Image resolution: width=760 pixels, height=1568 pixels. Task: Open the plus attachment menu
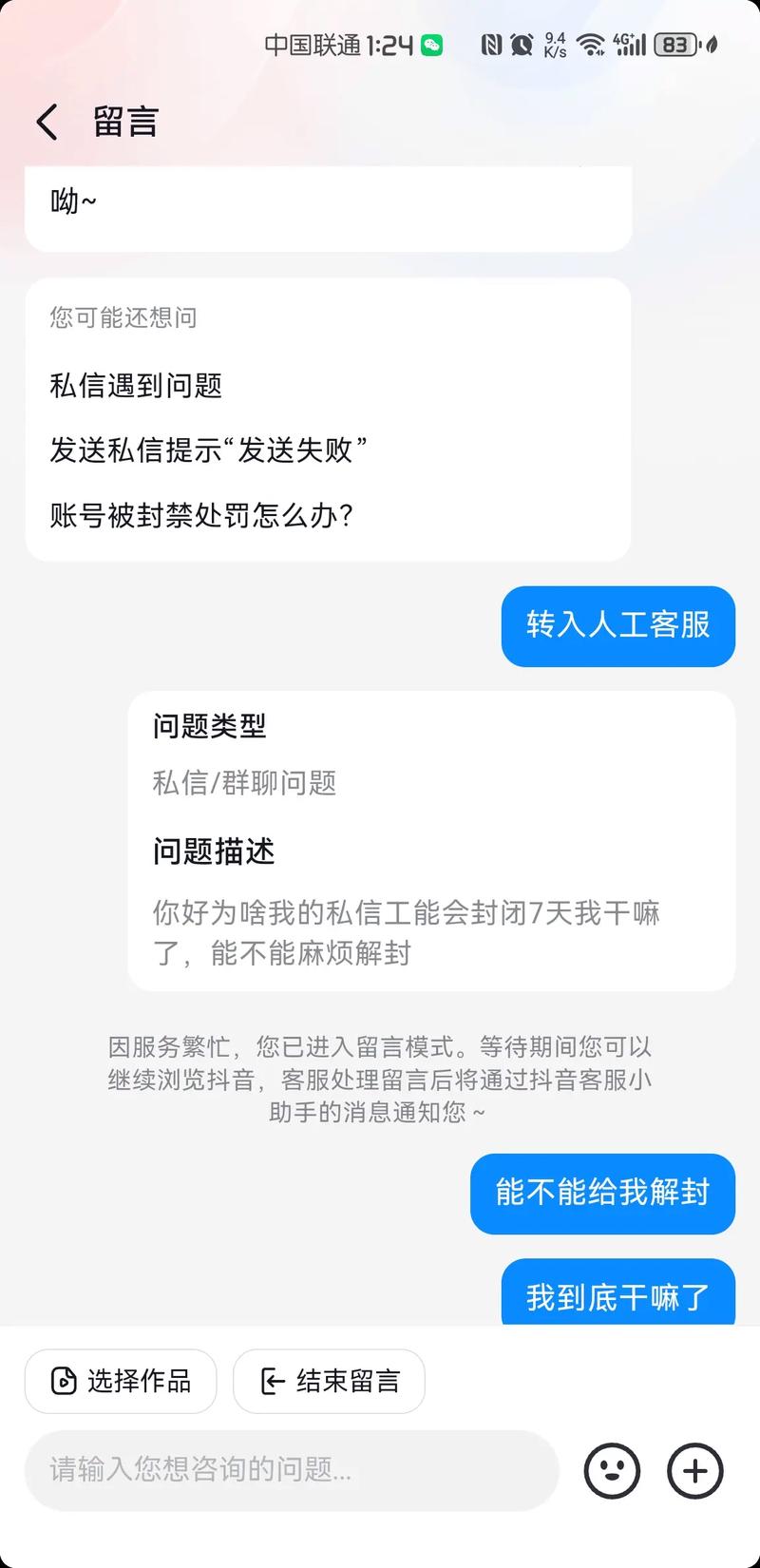[695, 1471]
